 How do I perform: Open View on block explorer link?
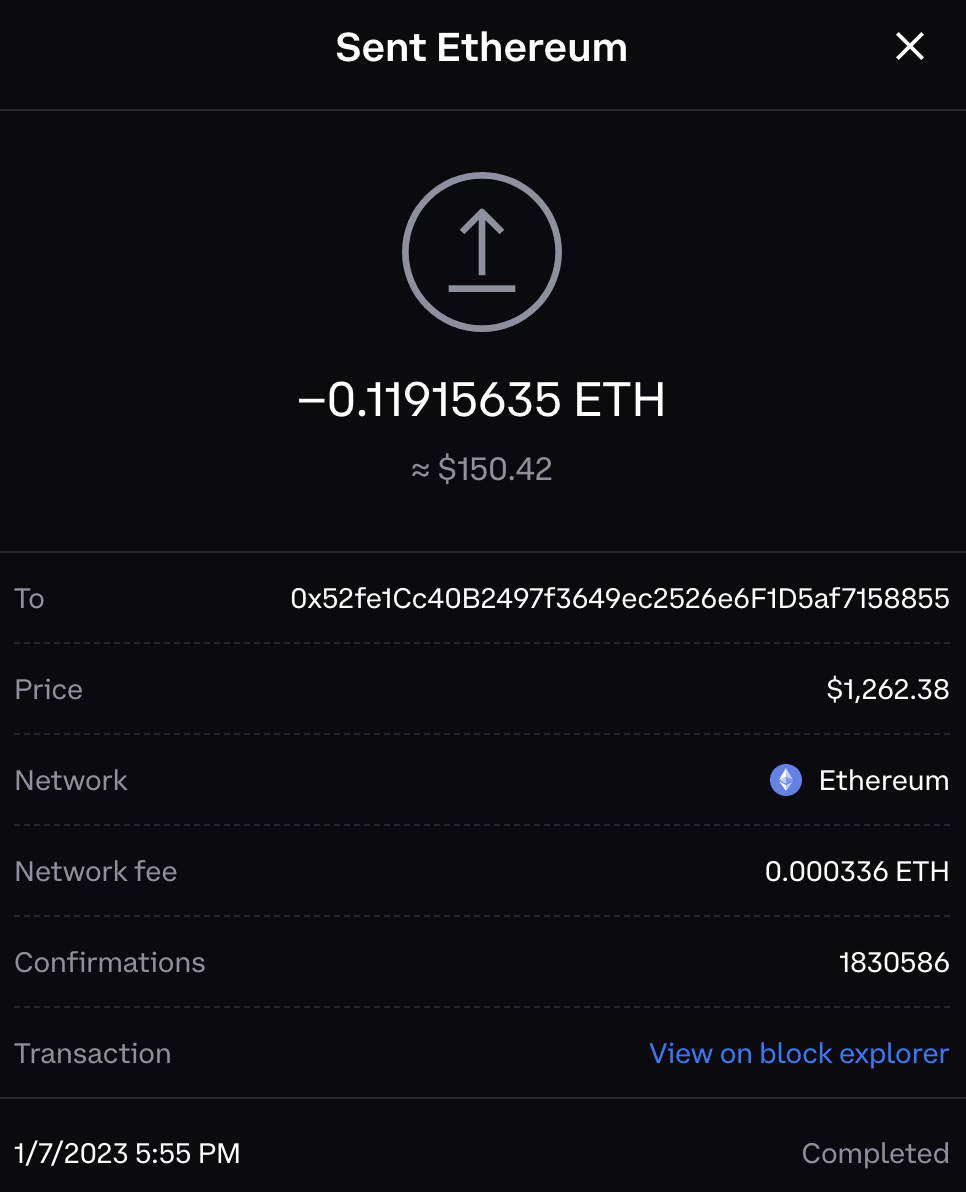coord(797,1053)
